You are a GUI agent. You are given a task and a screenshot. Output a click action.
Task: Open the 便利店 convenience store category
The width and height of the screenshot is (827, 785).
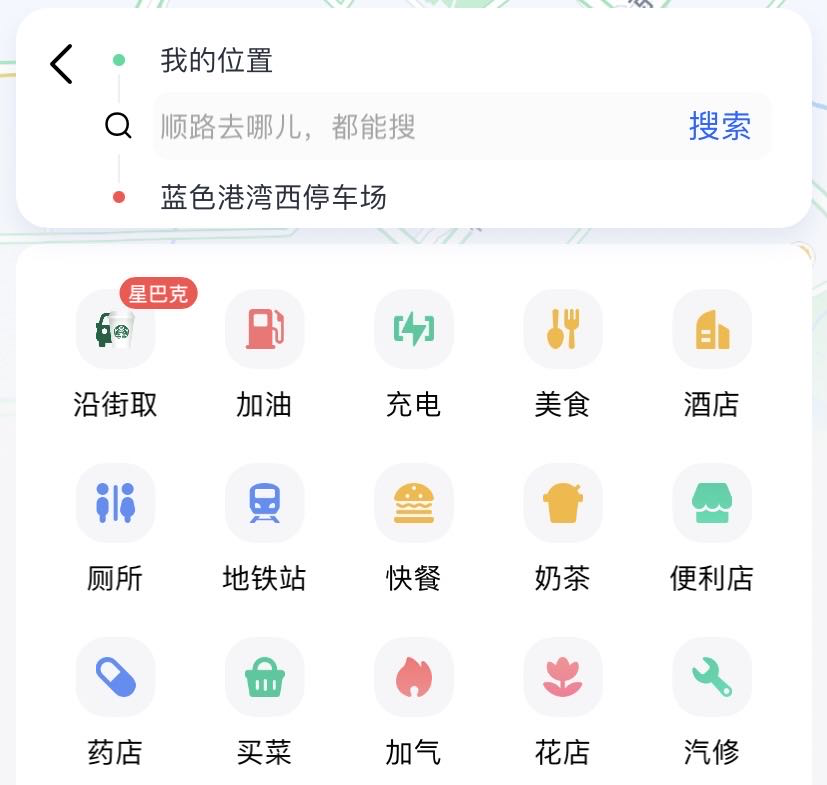click(x=711, y=503)
